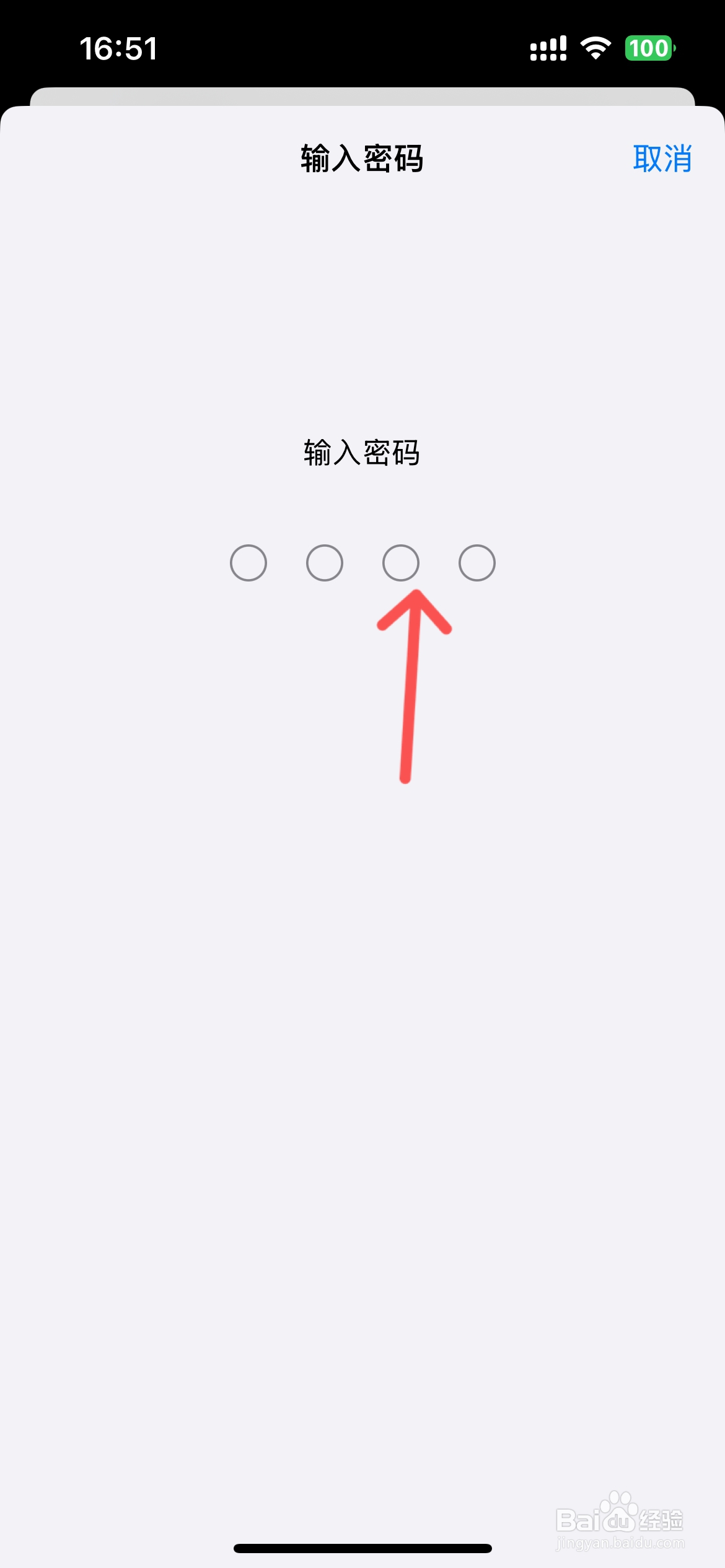
Task: Tap the fourth passcode circle
Action: click(477, 562)
